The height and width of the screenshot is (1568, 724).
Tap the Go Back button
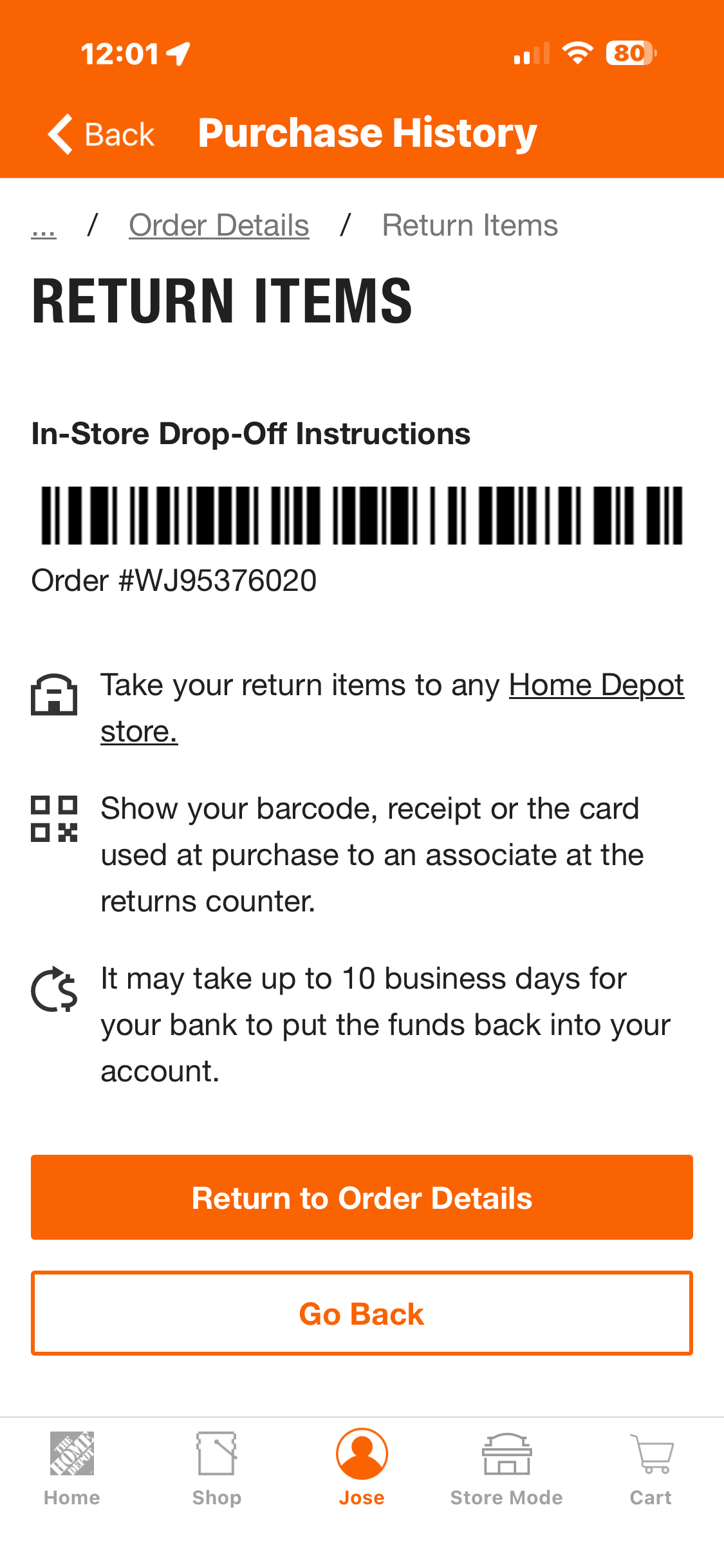362,1314
